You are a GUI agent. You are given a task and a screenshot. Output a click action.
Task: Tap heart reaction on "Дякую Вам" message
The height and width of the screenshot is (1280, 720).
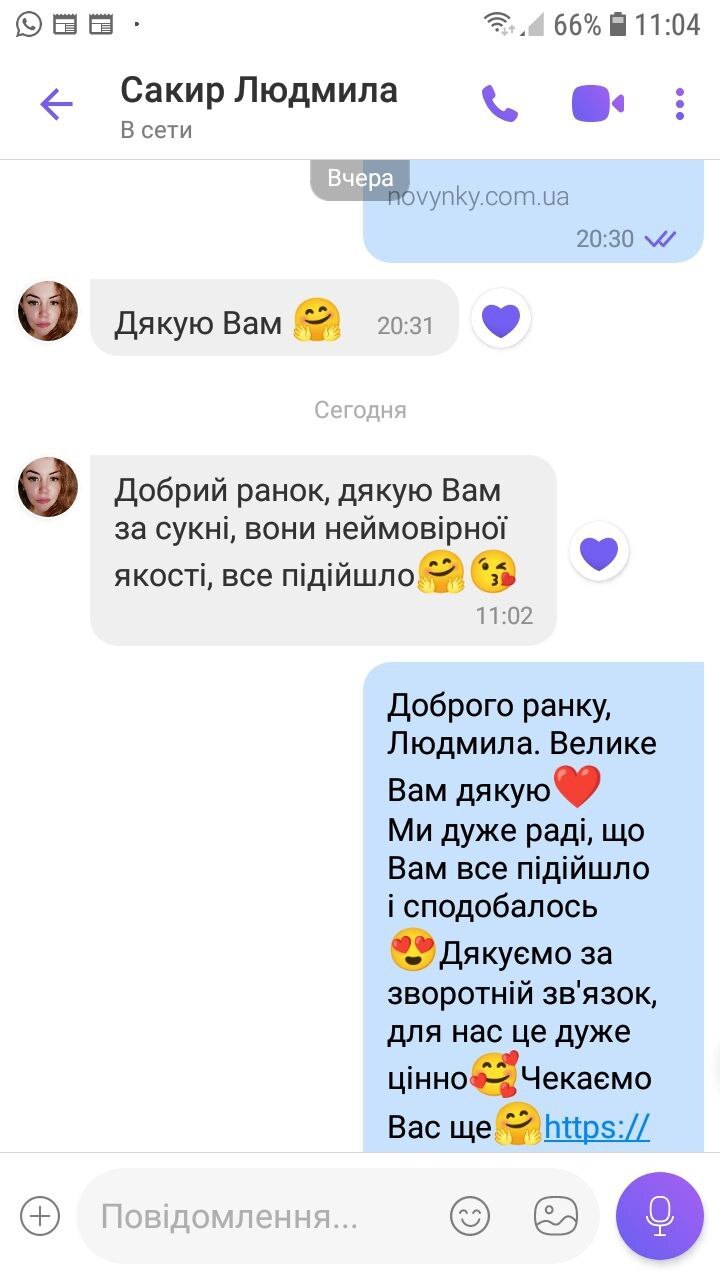pyautogui.click(x=501, y=319)
